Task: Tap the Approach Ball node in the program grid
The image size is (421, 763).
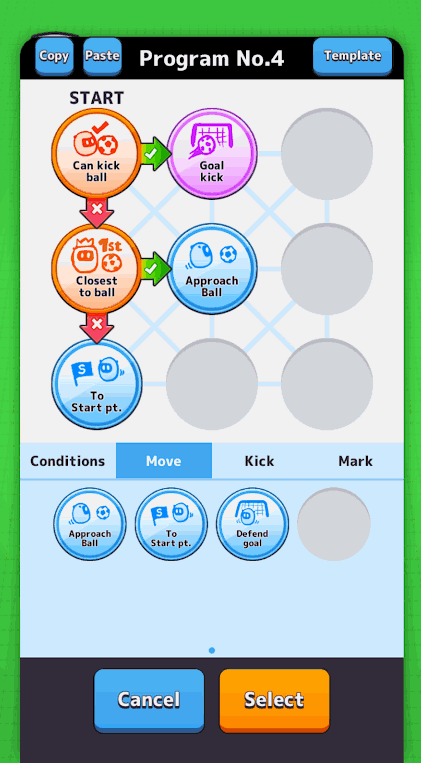Action: point(212,269)
